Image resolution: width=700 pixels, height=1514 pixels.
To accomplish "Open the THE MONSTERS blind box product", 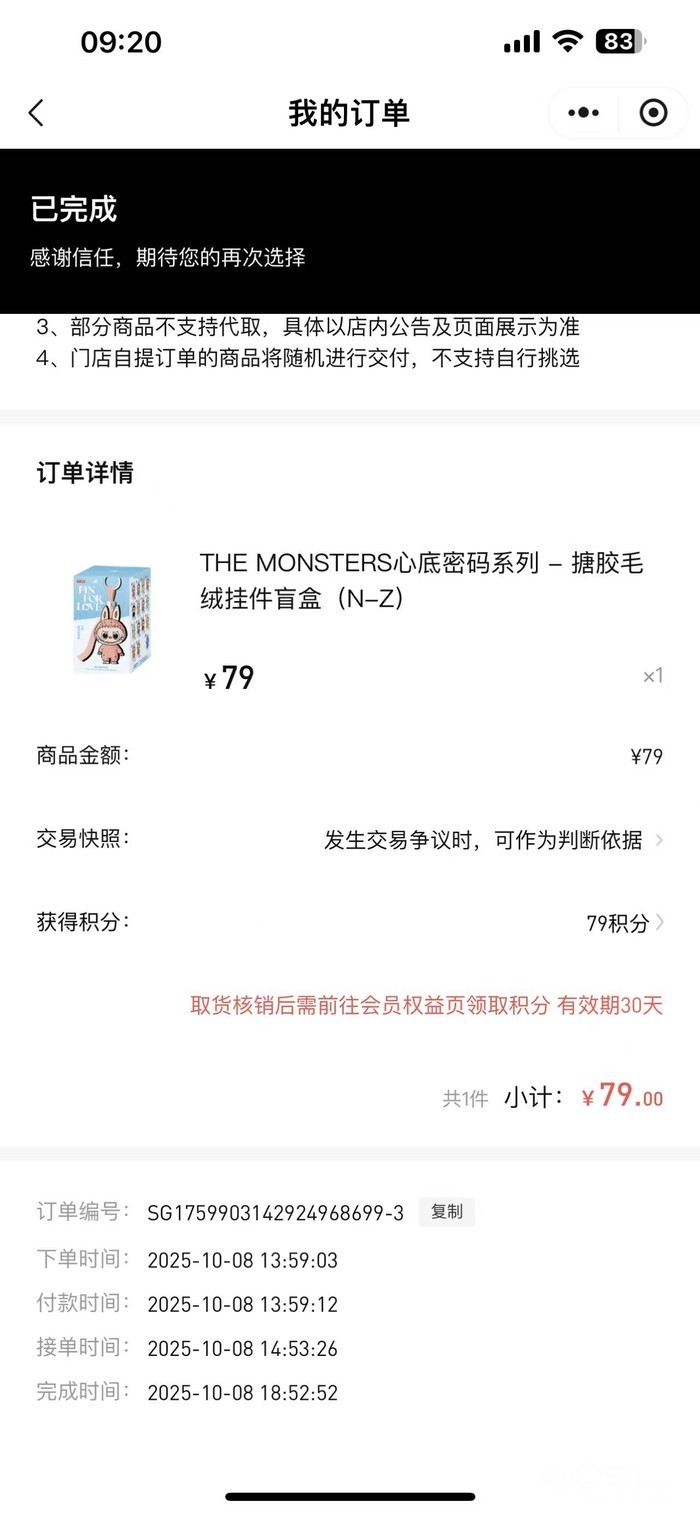I will (420, 581).
